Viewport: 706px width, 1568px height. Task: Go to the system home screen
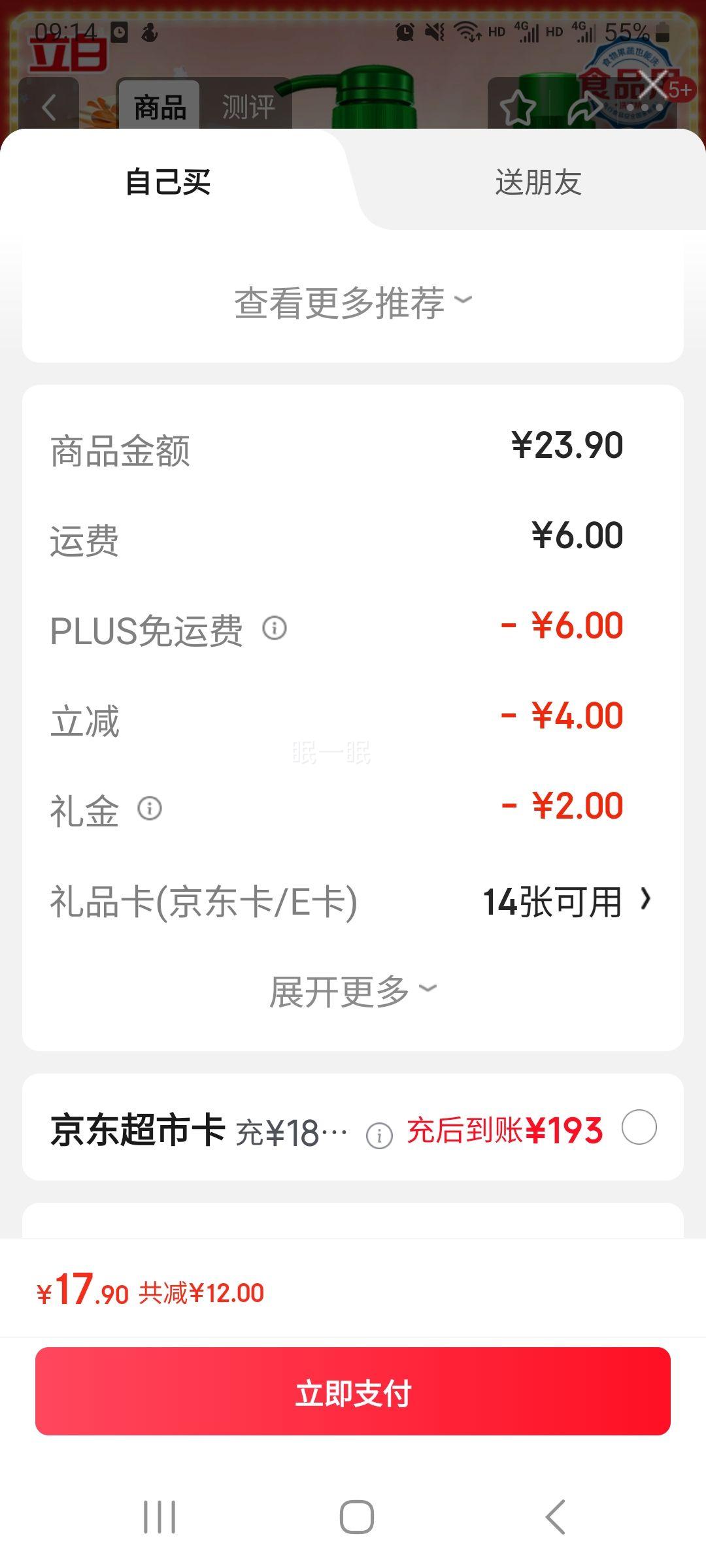coord(356,1516)
